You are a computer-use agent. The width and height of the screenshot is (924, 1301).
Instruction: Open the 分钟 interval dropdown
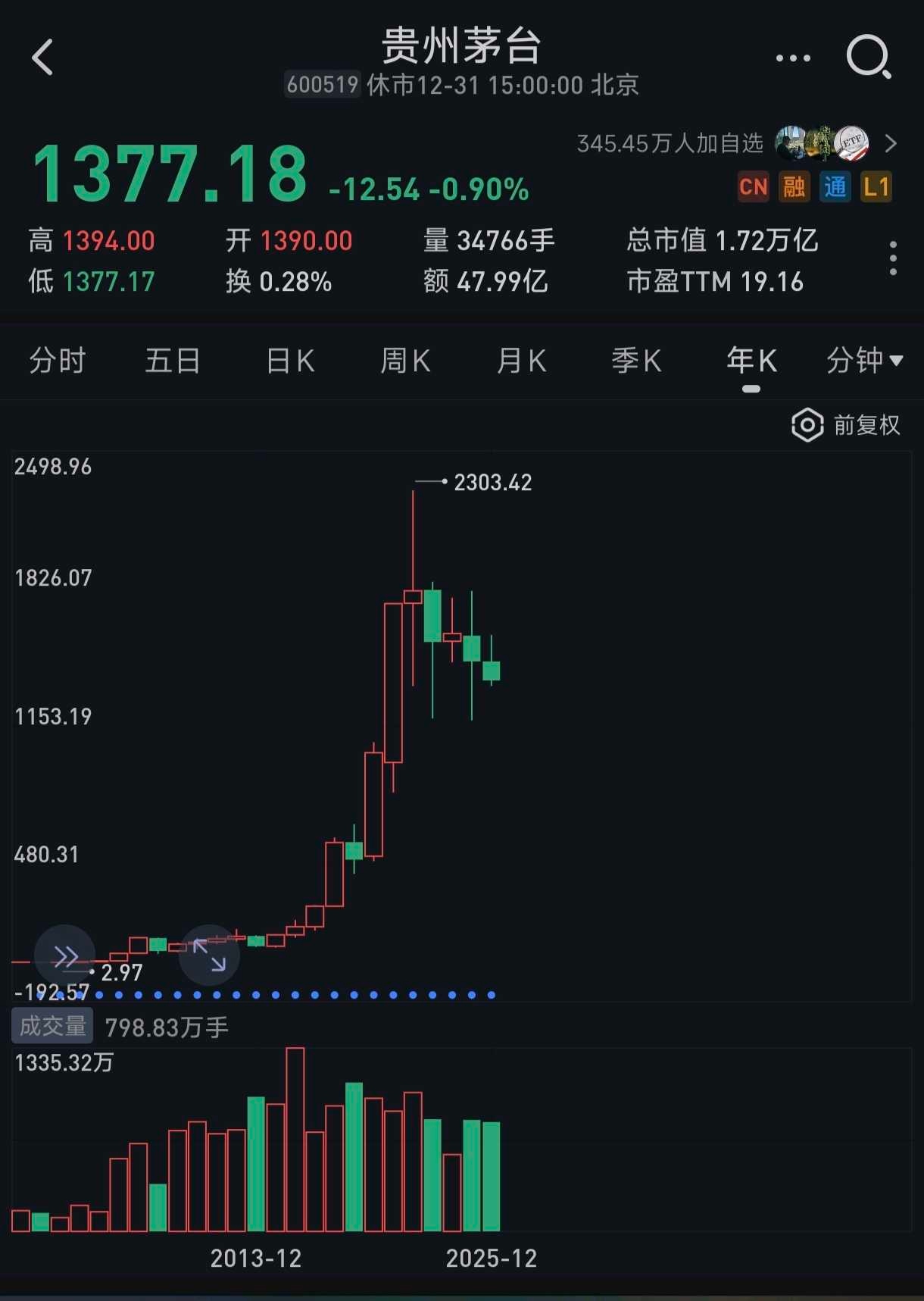864,361
